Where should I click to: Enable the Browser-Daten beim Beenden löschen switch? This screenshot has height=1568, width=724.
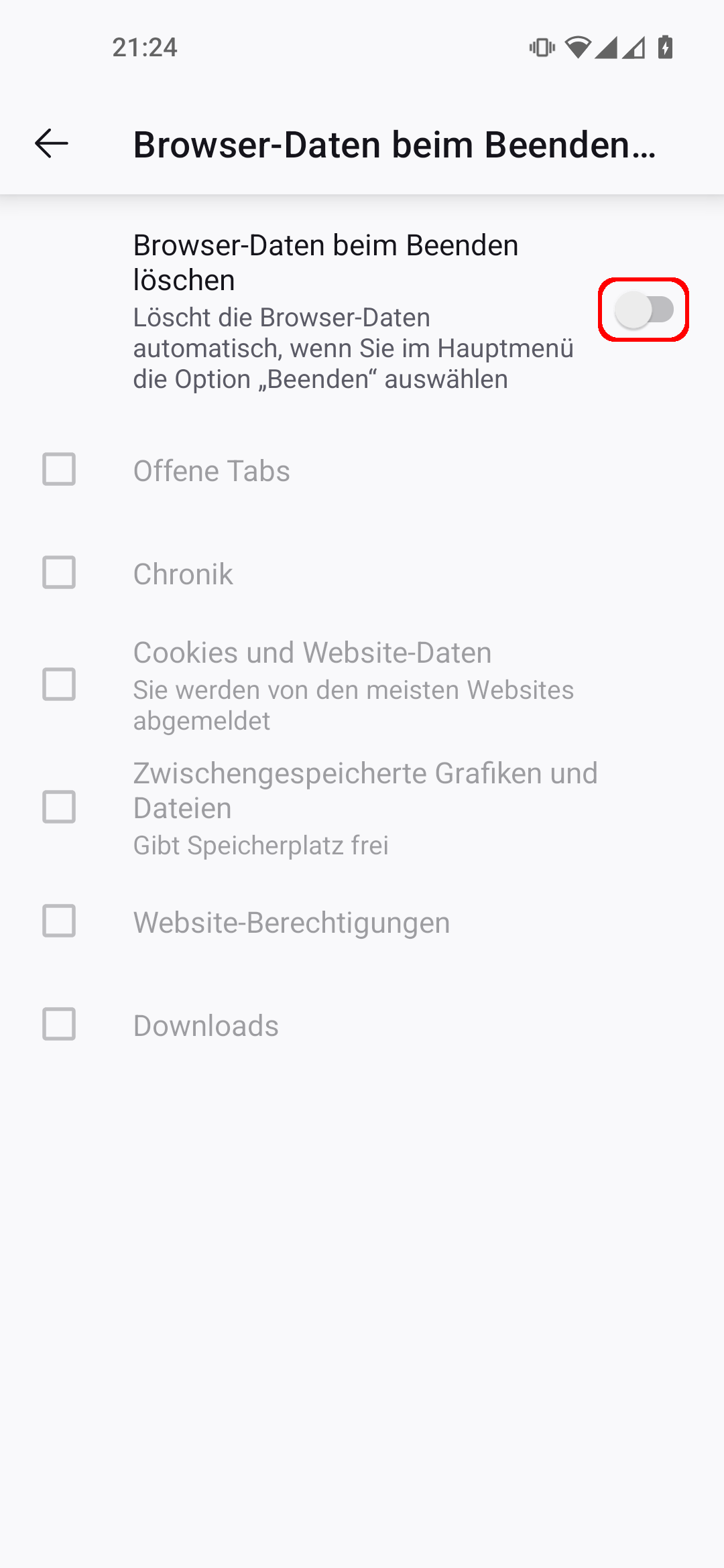(x=644, y=310)
